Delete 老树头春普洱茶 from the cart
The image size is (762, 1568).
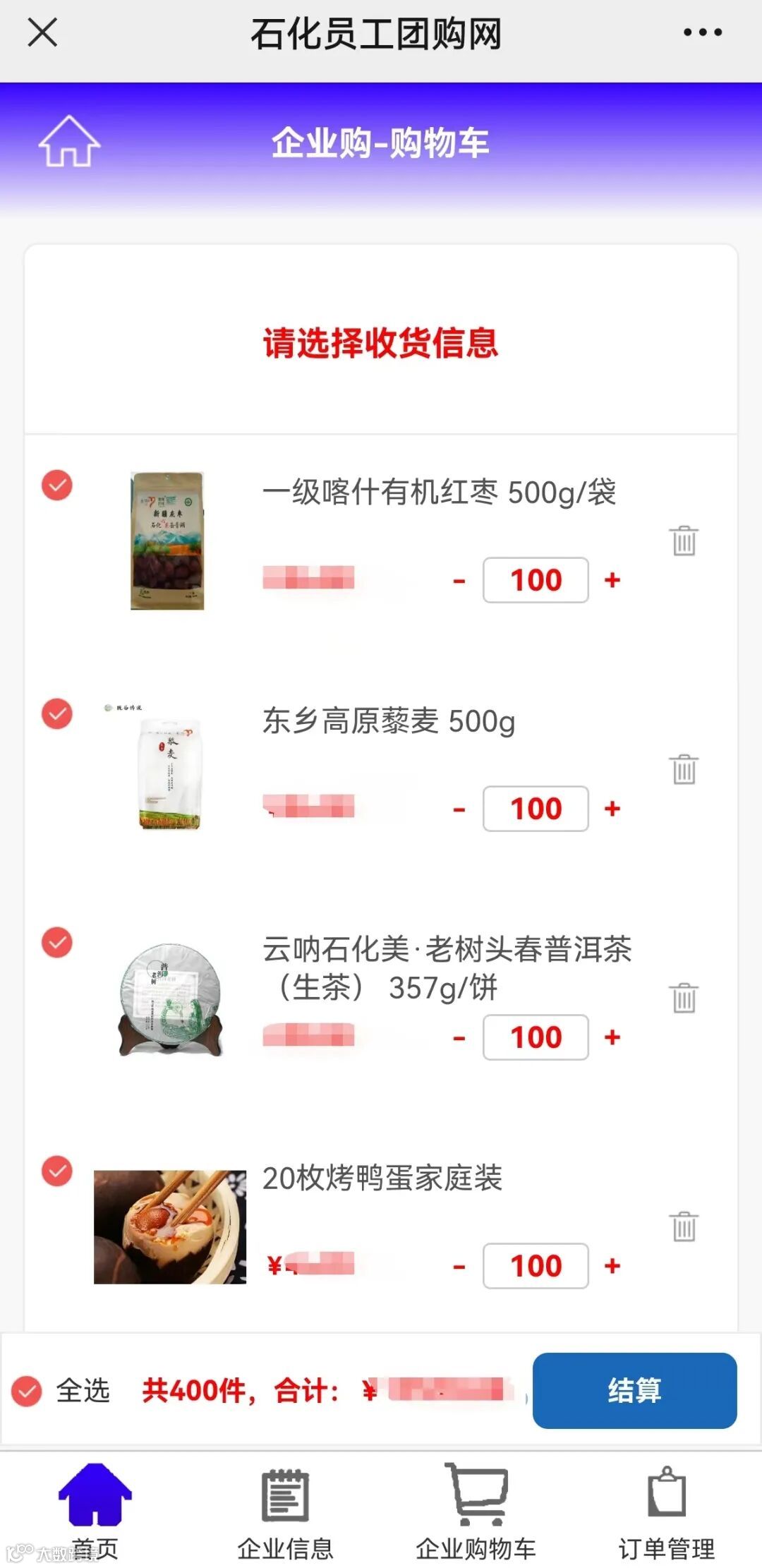(x=684, y=999)
